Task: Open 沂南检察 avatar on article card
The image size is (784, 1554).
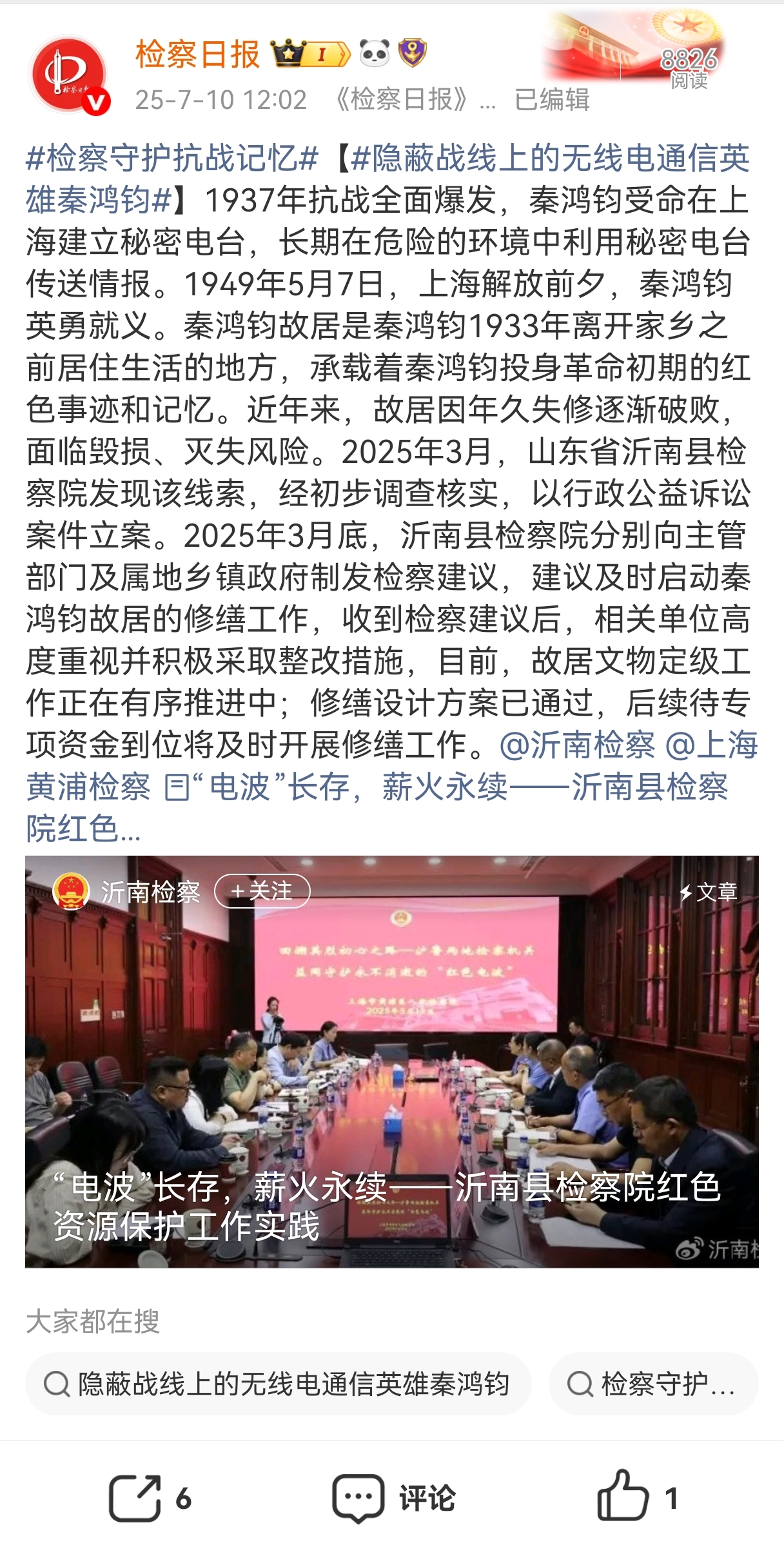Action: (70, 892)
